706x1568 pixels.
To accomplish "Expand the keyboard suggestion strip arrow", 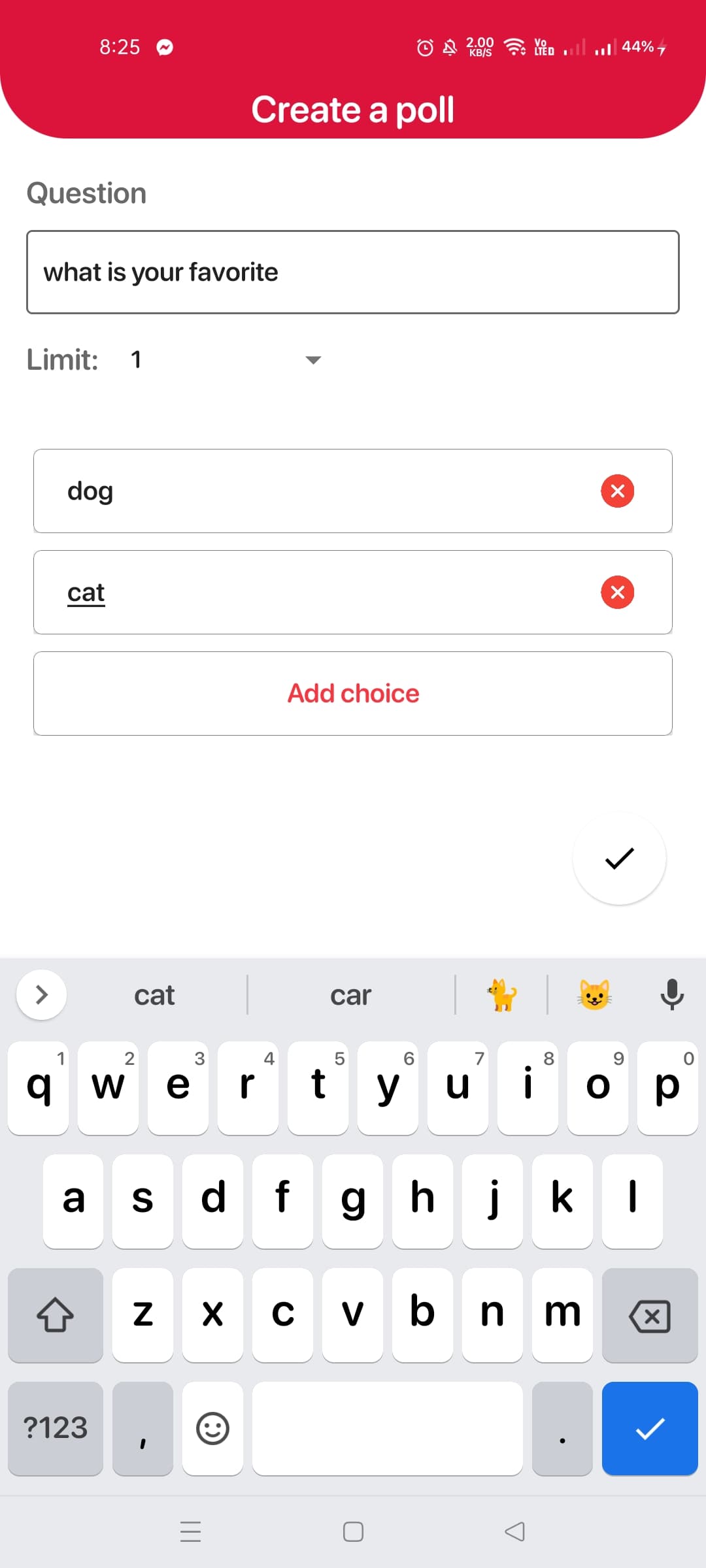I will pyautogui.click(x=41, y=994).
